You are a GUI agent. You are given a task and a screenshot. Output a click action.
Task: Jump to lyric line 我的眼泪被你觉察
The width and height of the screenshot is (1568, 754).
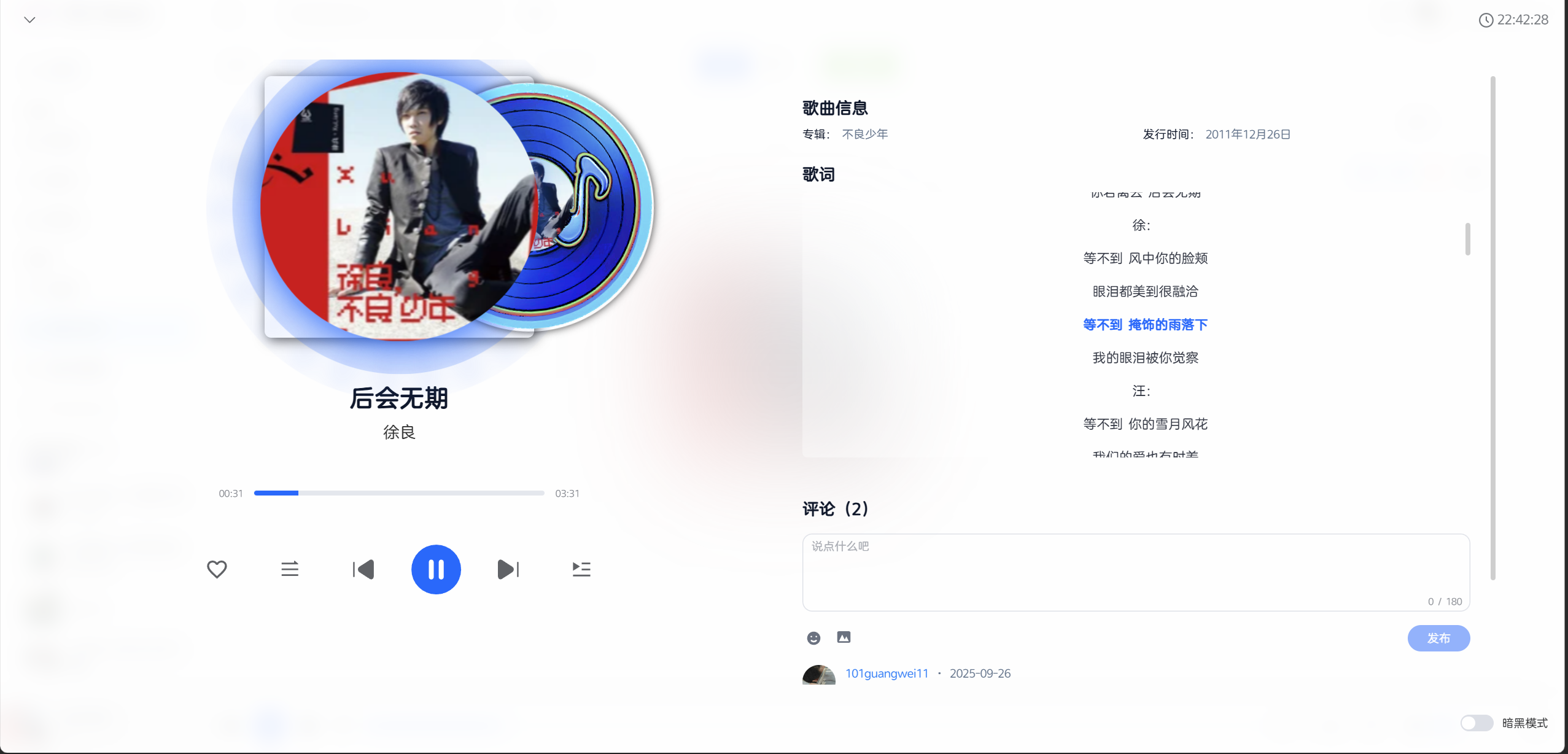(1145, 357)
